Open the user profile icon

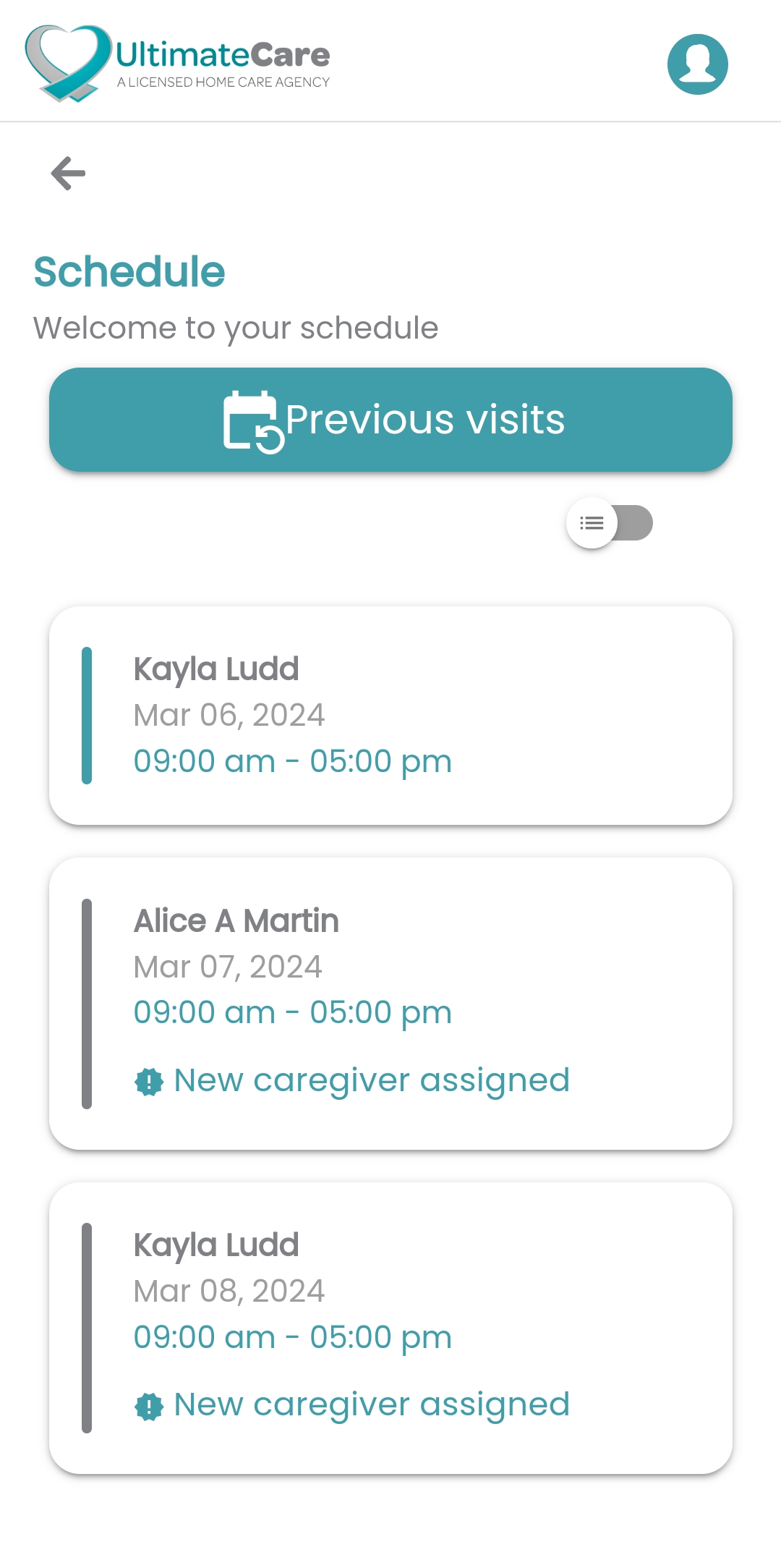coord(697,64)
